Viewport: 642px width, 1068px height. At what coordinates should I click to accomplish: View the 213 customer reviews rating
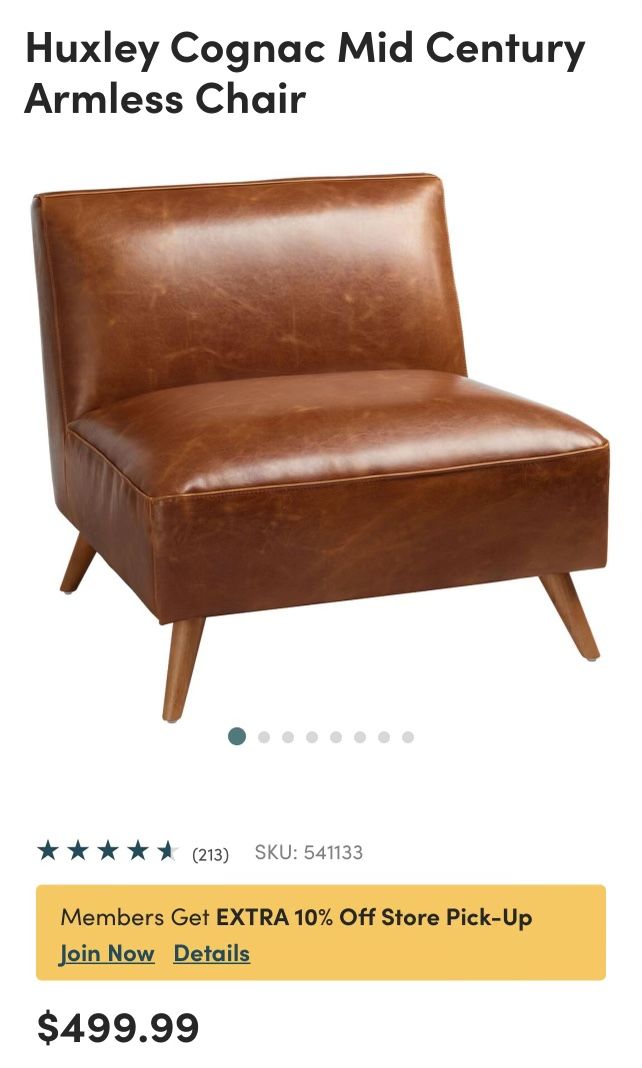pyautogui.click(x=132, y=852)
